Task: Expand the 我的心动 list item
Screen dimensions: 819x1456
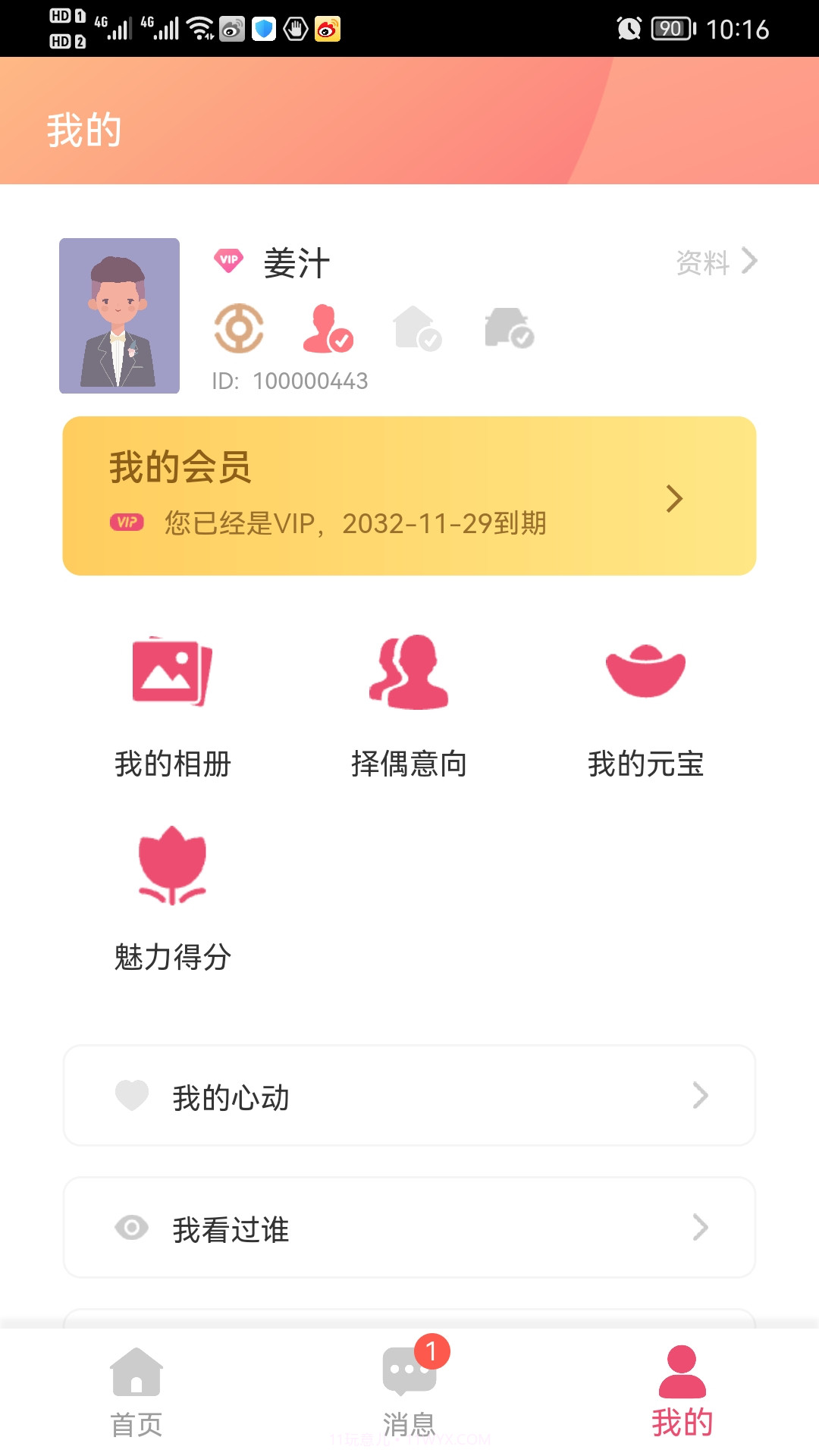Action: (409, 1095)
